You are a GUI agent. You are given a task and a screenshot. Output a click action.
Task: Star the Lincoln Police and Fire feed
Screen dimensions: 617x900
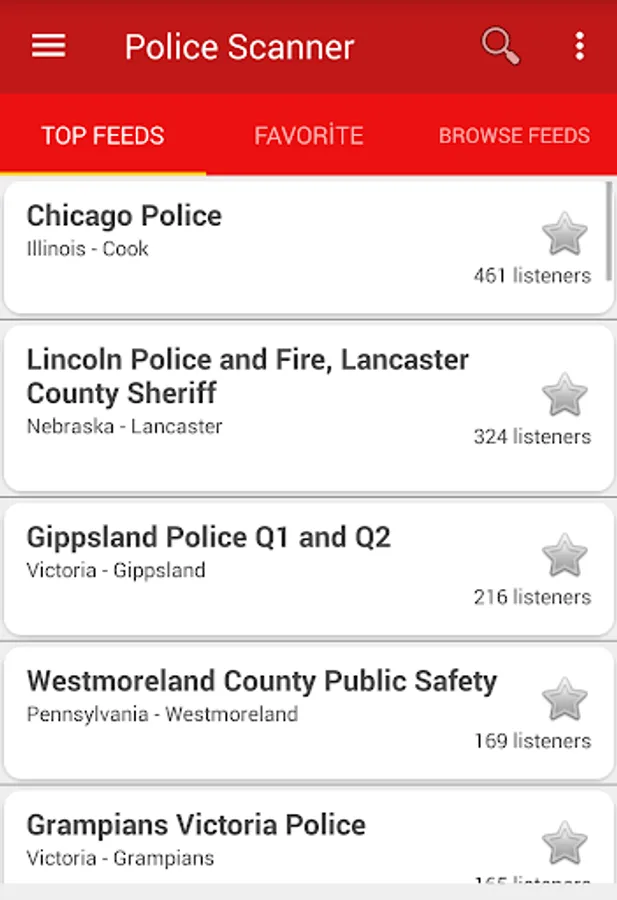click(564, 395)
